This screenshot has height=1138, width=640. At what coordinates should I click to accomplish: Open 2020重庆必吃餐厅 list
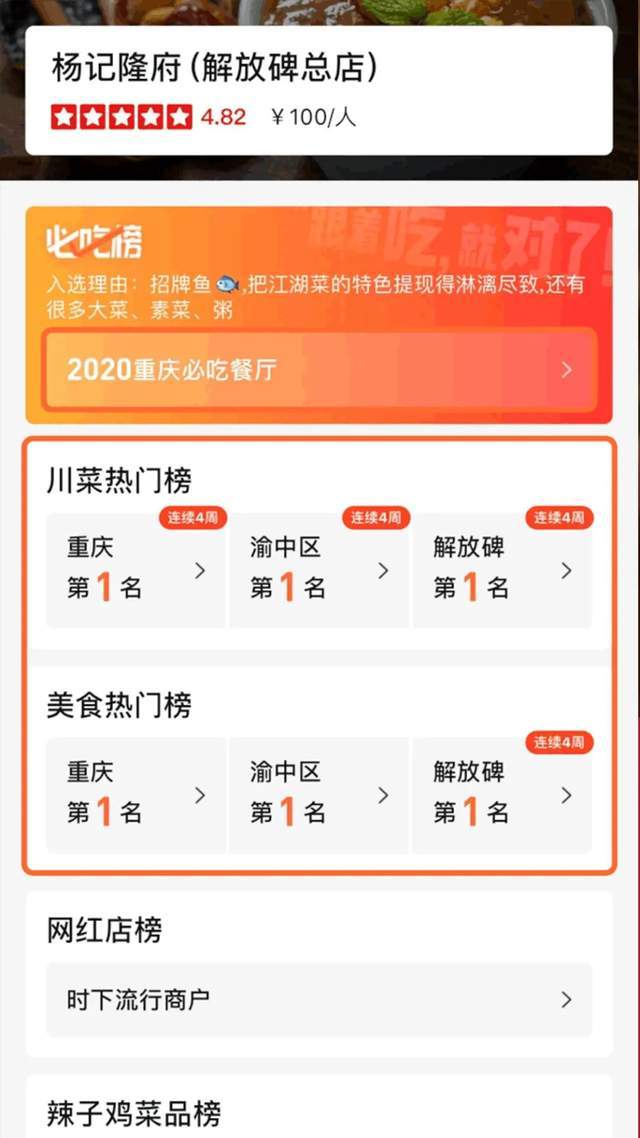(319, 370)
